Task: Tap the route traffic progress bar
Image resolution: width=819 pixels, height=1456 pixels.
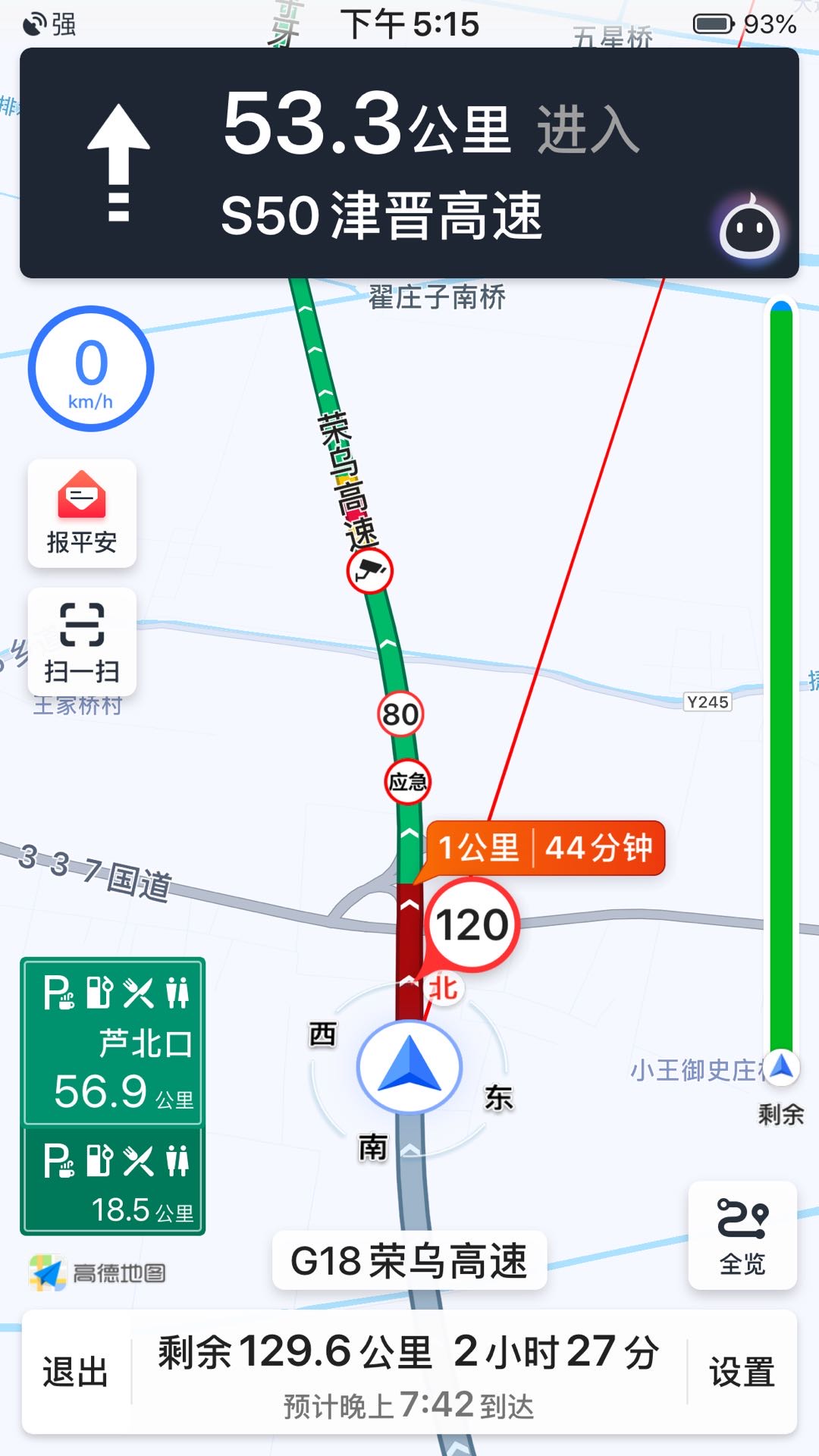Action: pos(781,679)
